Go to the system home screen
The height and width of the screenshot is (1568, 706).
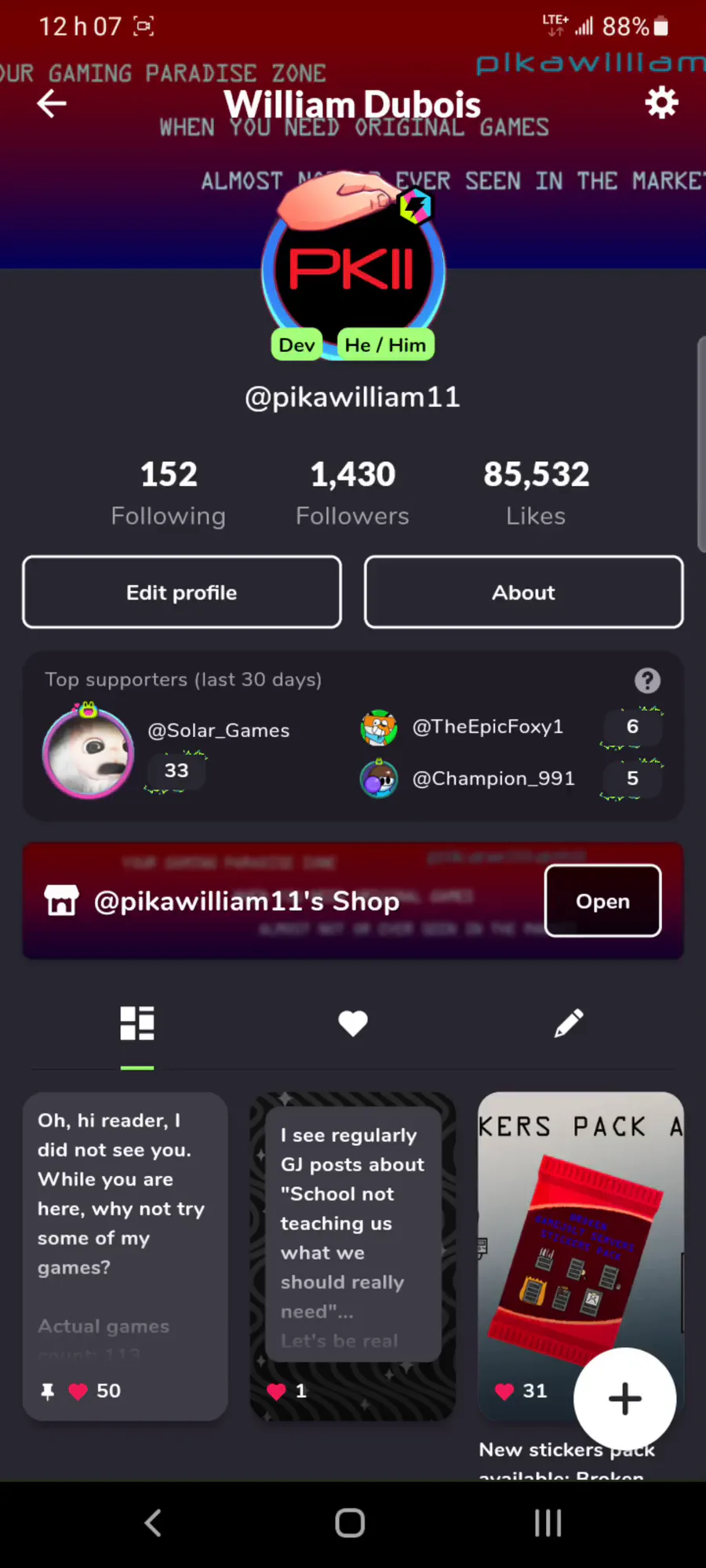pos(350,1523)
